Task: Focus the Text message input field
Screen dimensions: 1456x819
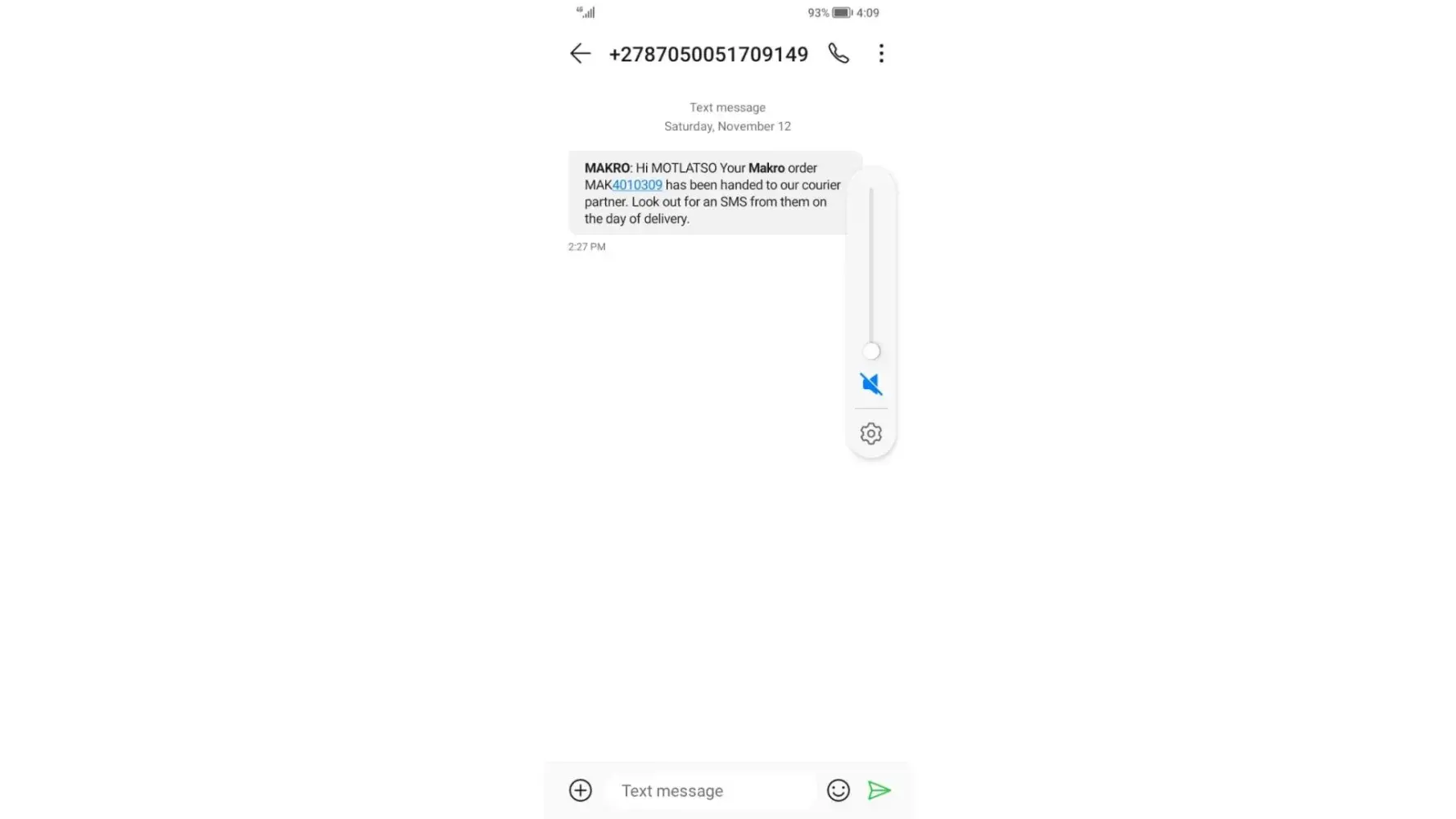Action: coord(711,790)
